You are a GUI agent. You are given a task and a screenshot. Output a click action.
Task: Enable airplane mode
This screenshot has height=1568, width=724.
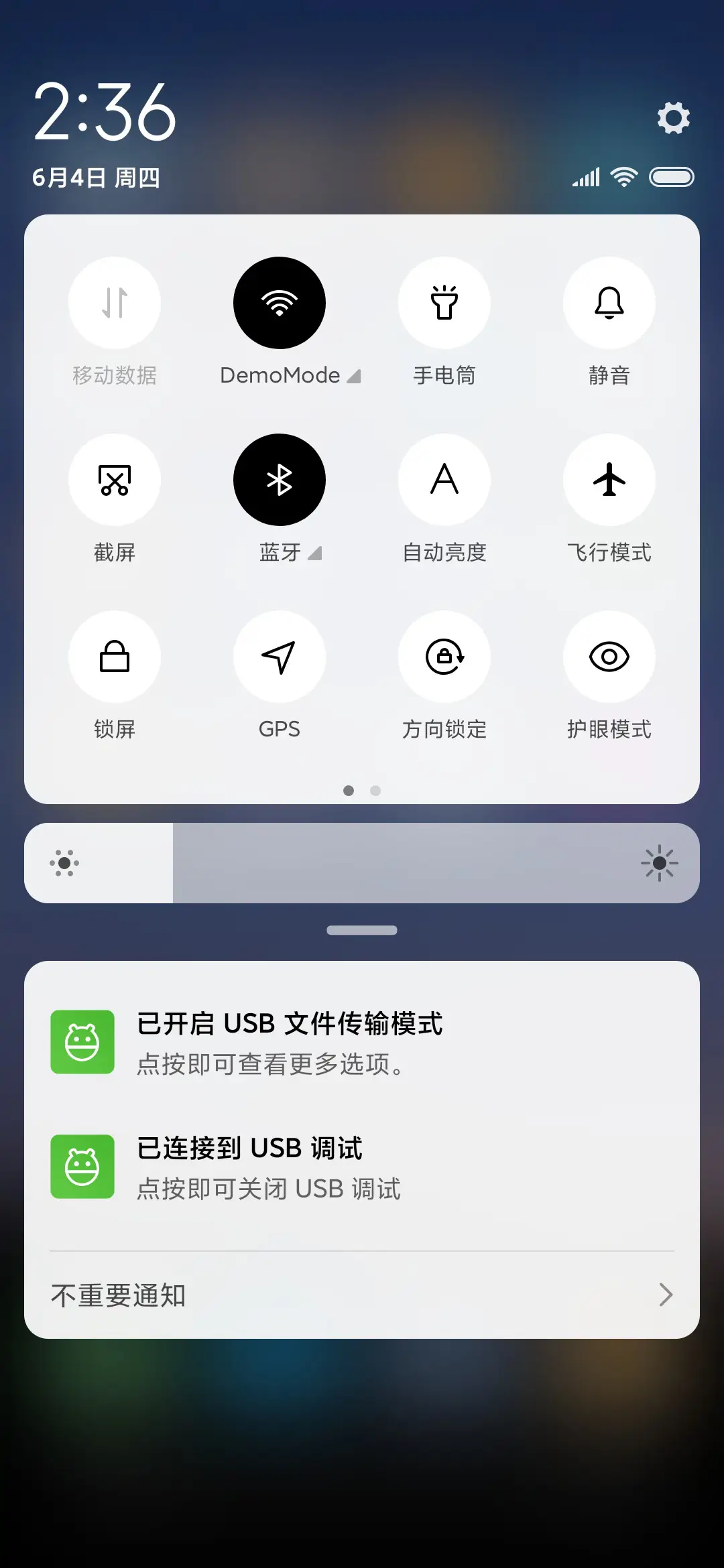609,480
